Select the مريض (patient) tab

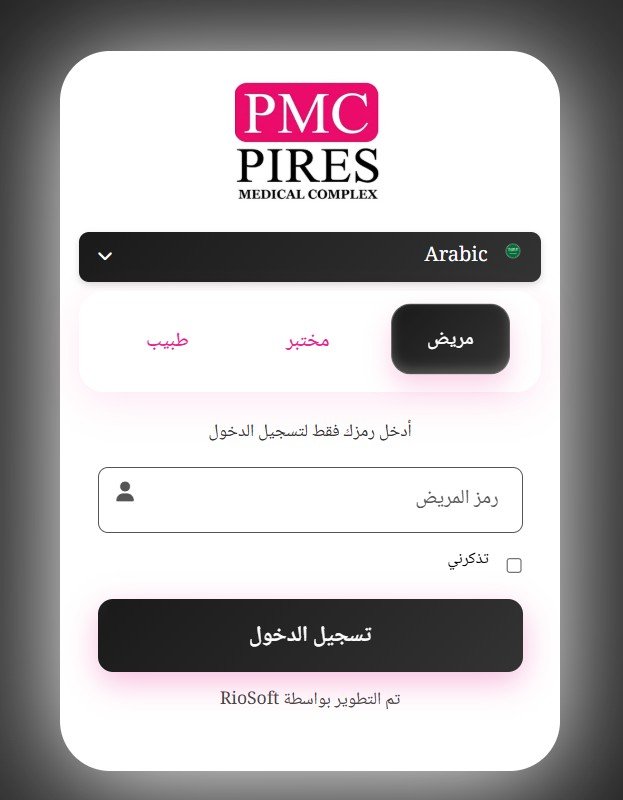(x=450, y=340)
